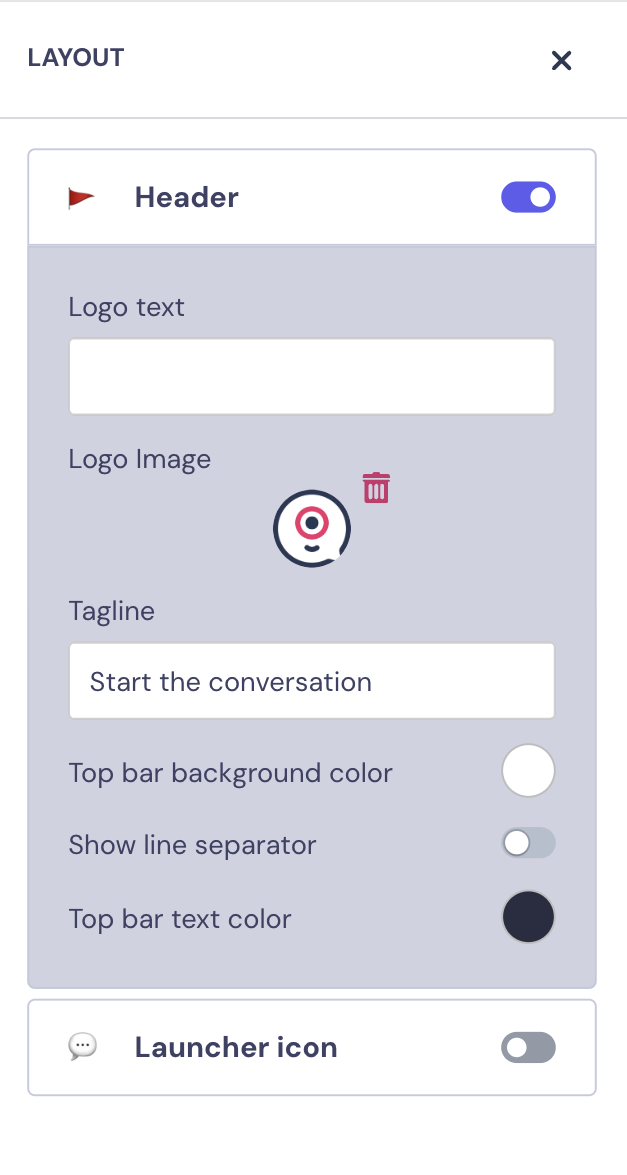Delete the logo image
Image resolution: width=627 pixels, height=1175 pixels.
coord(376,488)
